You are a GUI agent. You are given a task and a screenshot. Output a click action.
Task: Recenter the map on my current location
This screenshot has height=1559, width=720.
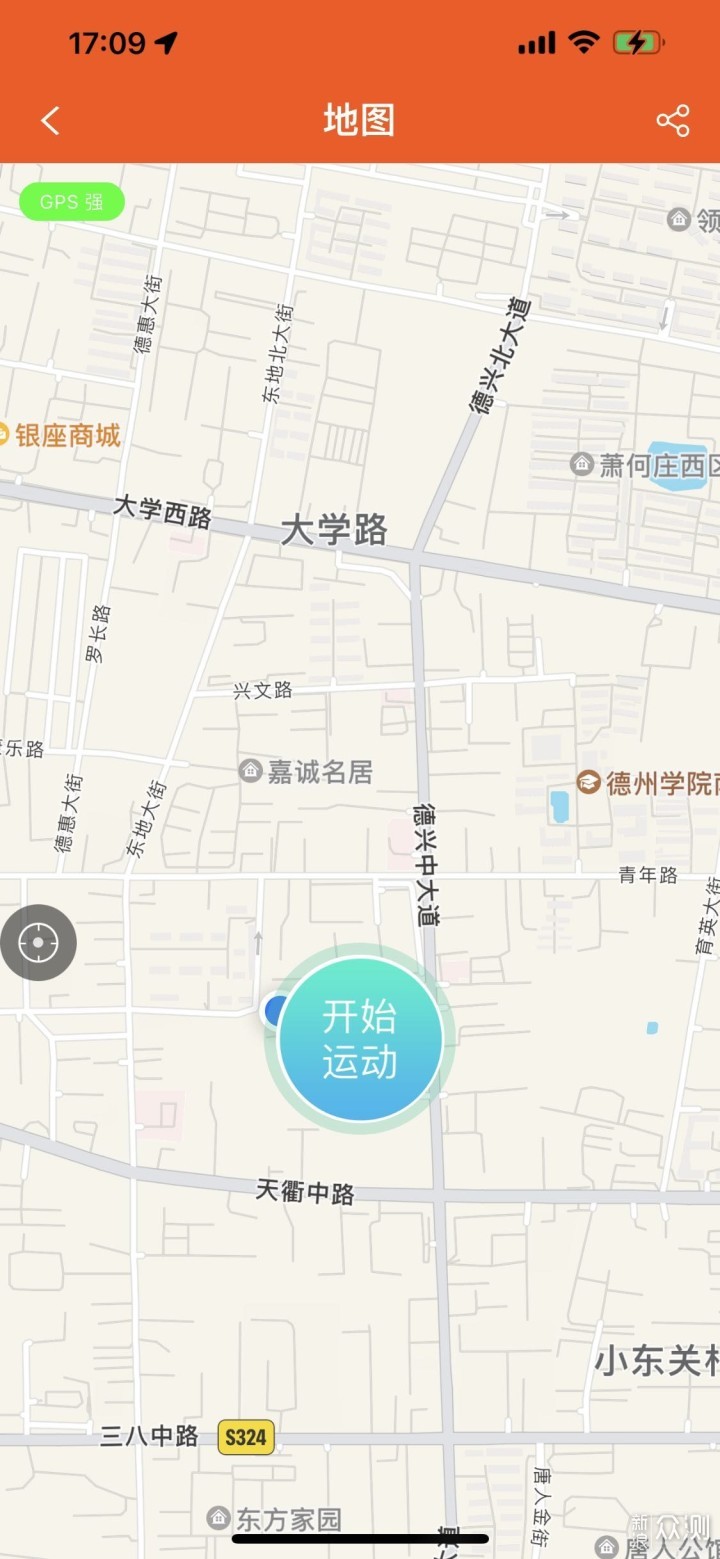(38, 942)
